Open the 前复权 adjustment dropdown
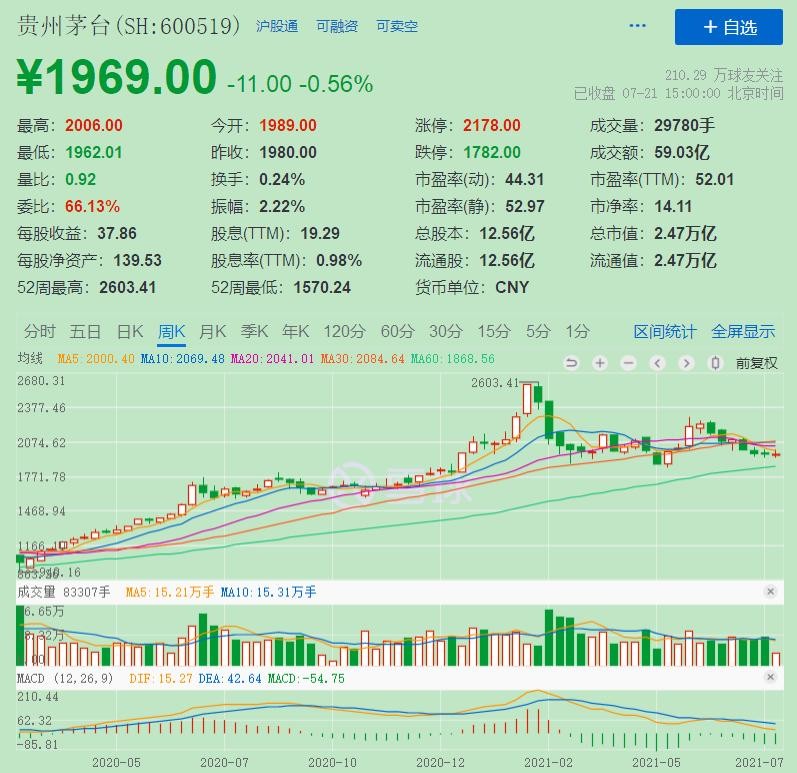 pos(756,363)
